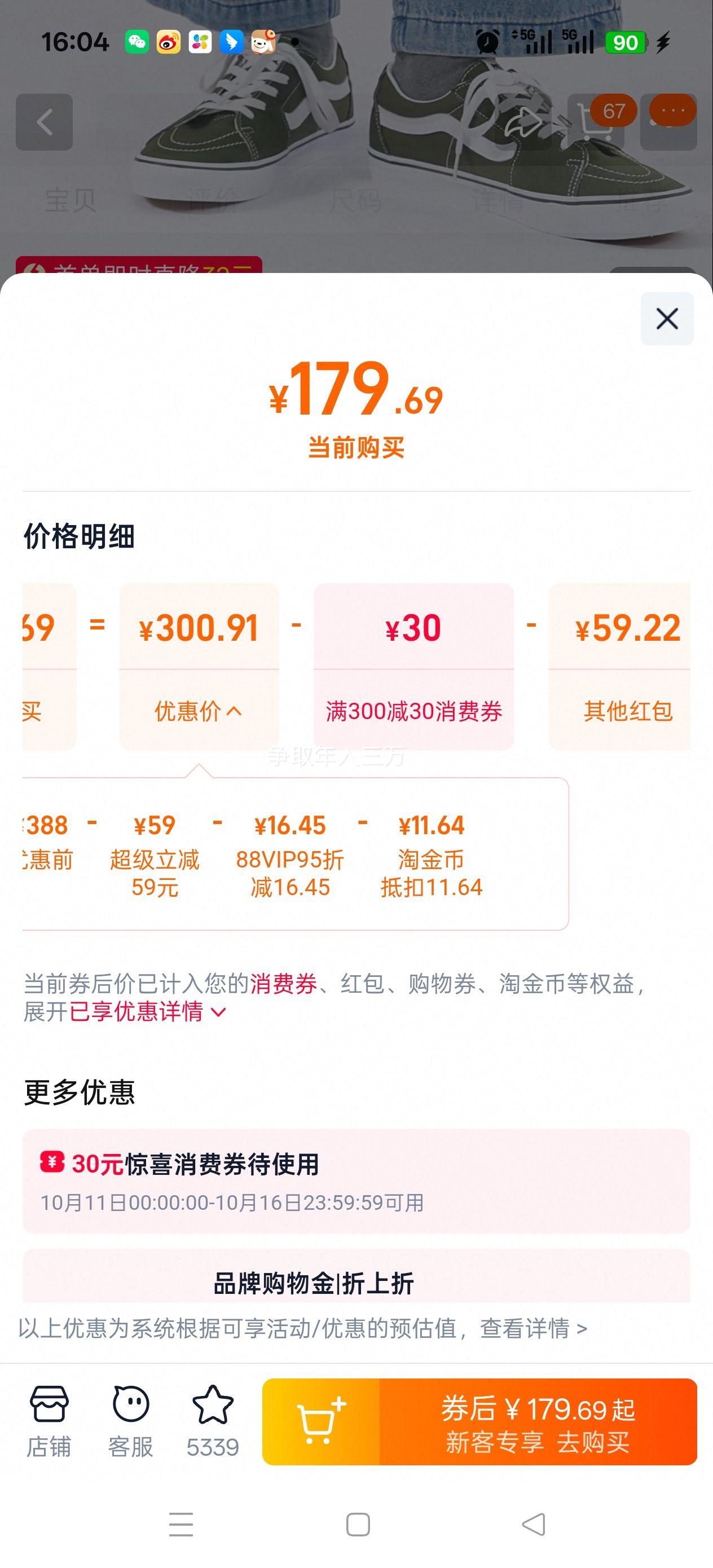The image size is (713, 1568).
Task: Open recent apps from navigation bar
Action: [x=181, y=1524]
